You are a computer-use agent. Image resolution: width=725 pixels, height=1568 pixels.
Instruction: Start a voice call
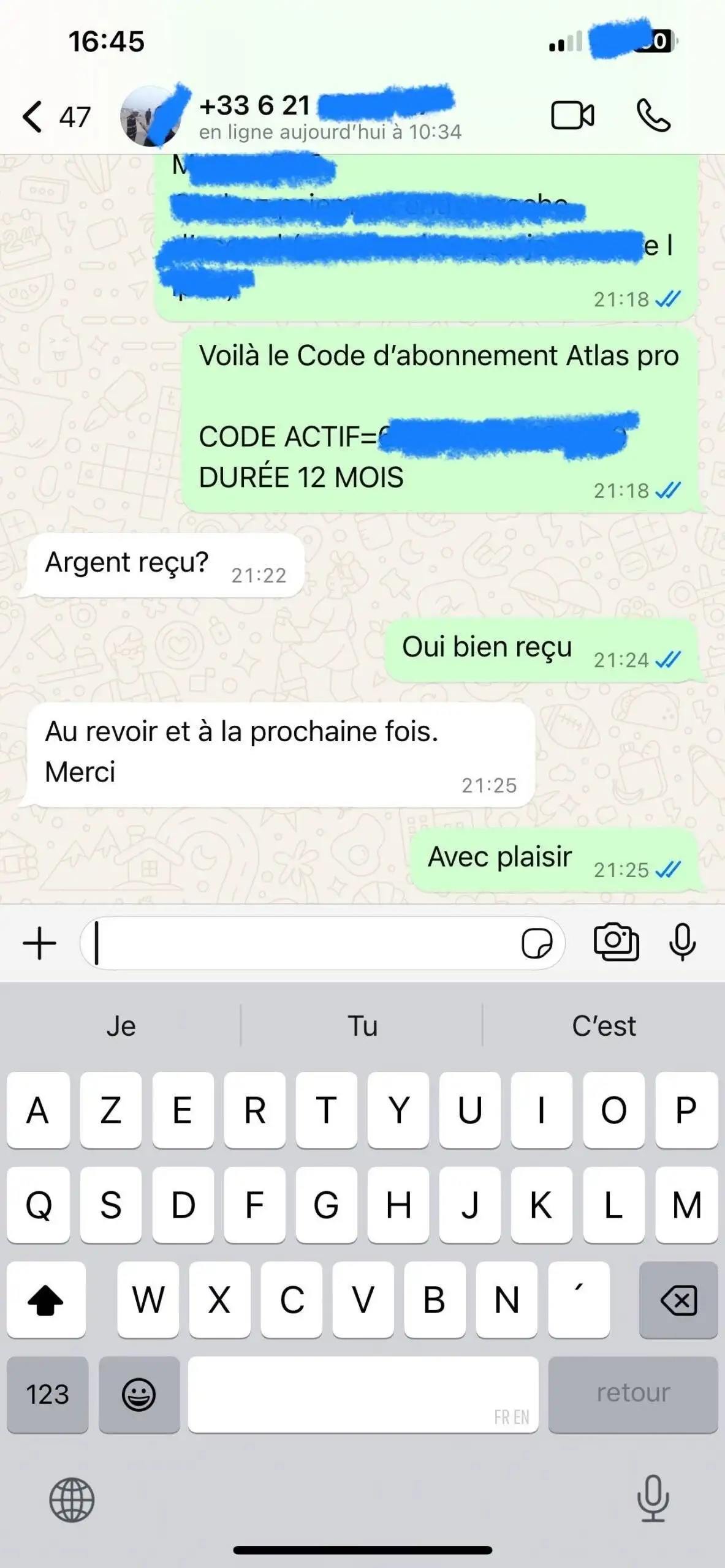[x=653, y=116]
